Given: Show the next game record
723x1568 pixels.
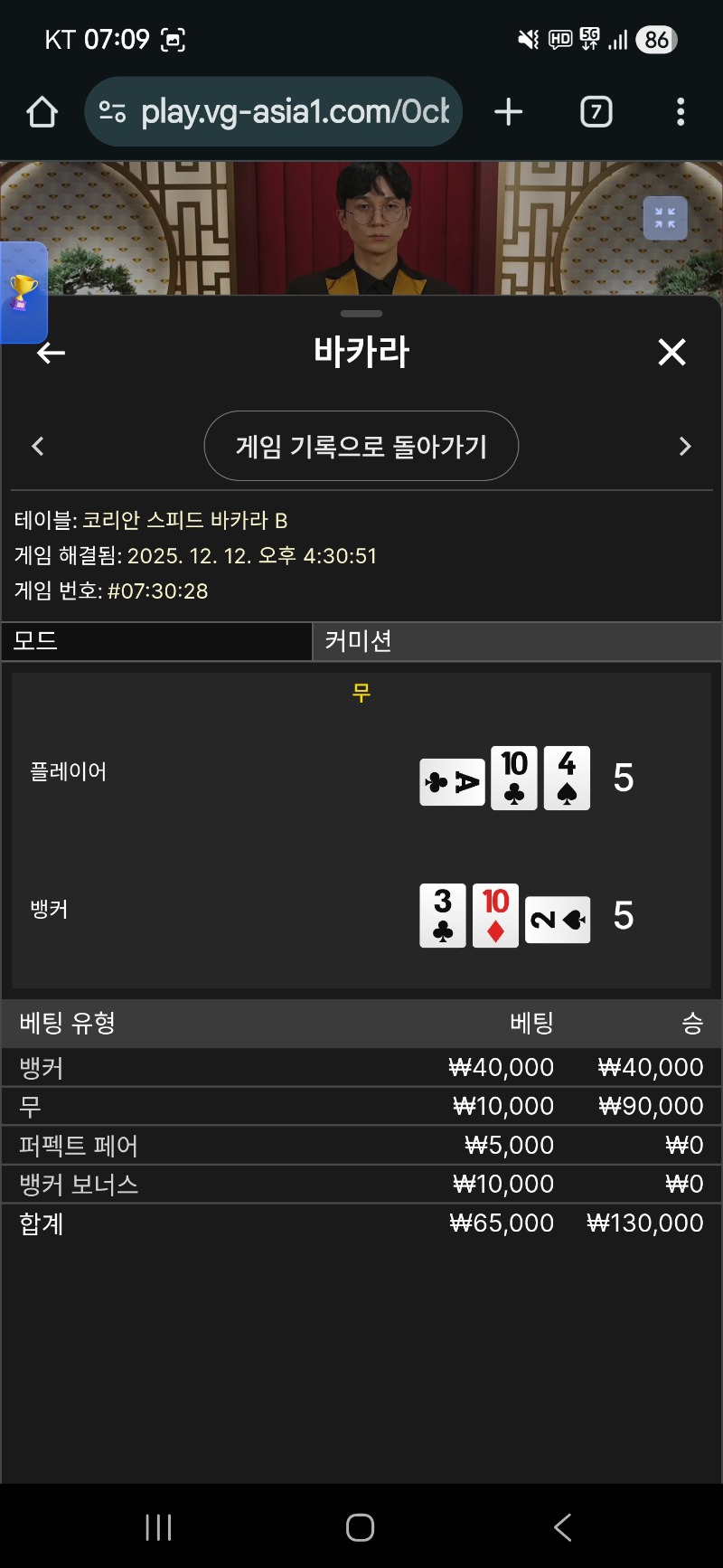Looking at the screenshot, I should (684, 446).
